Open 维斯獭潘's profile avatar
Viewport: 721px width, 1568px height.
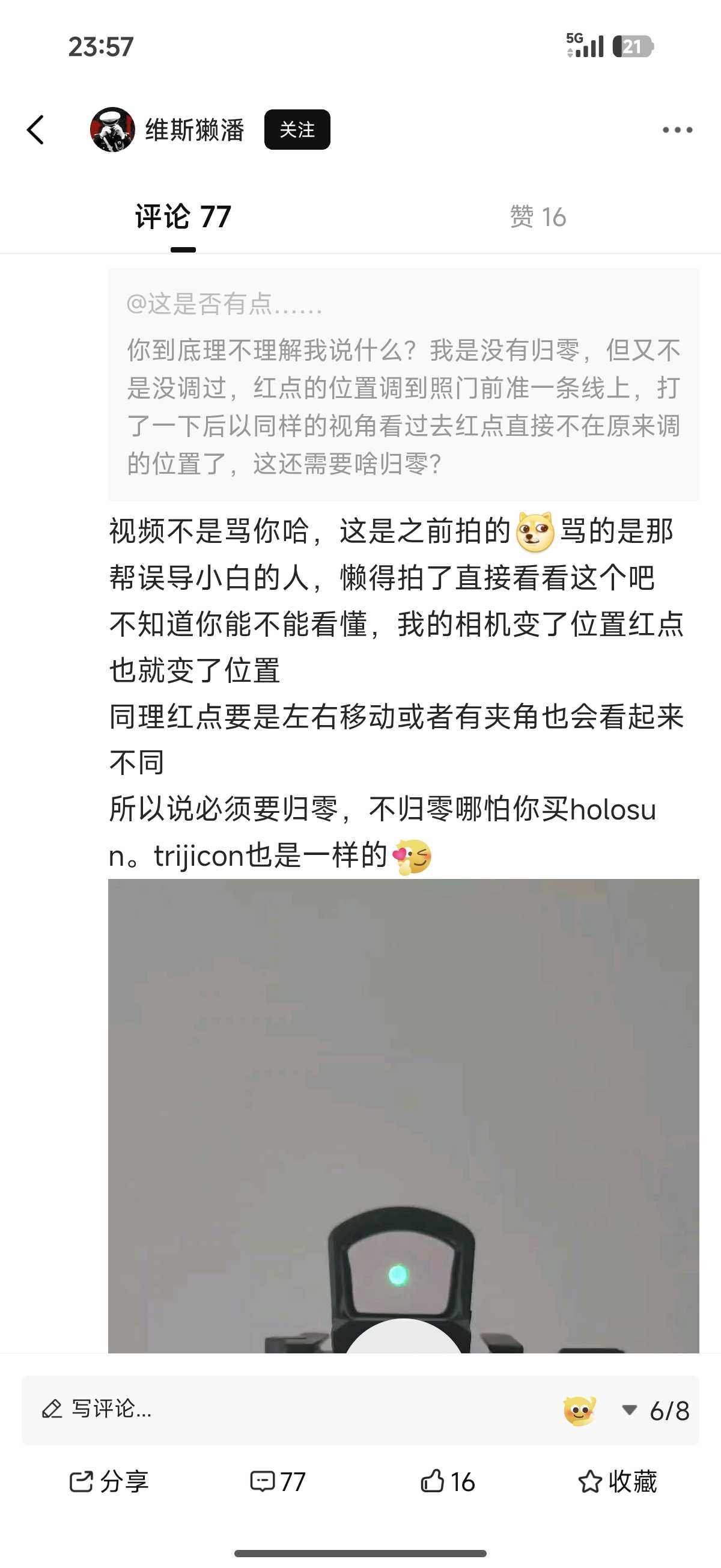click(112, 130)
